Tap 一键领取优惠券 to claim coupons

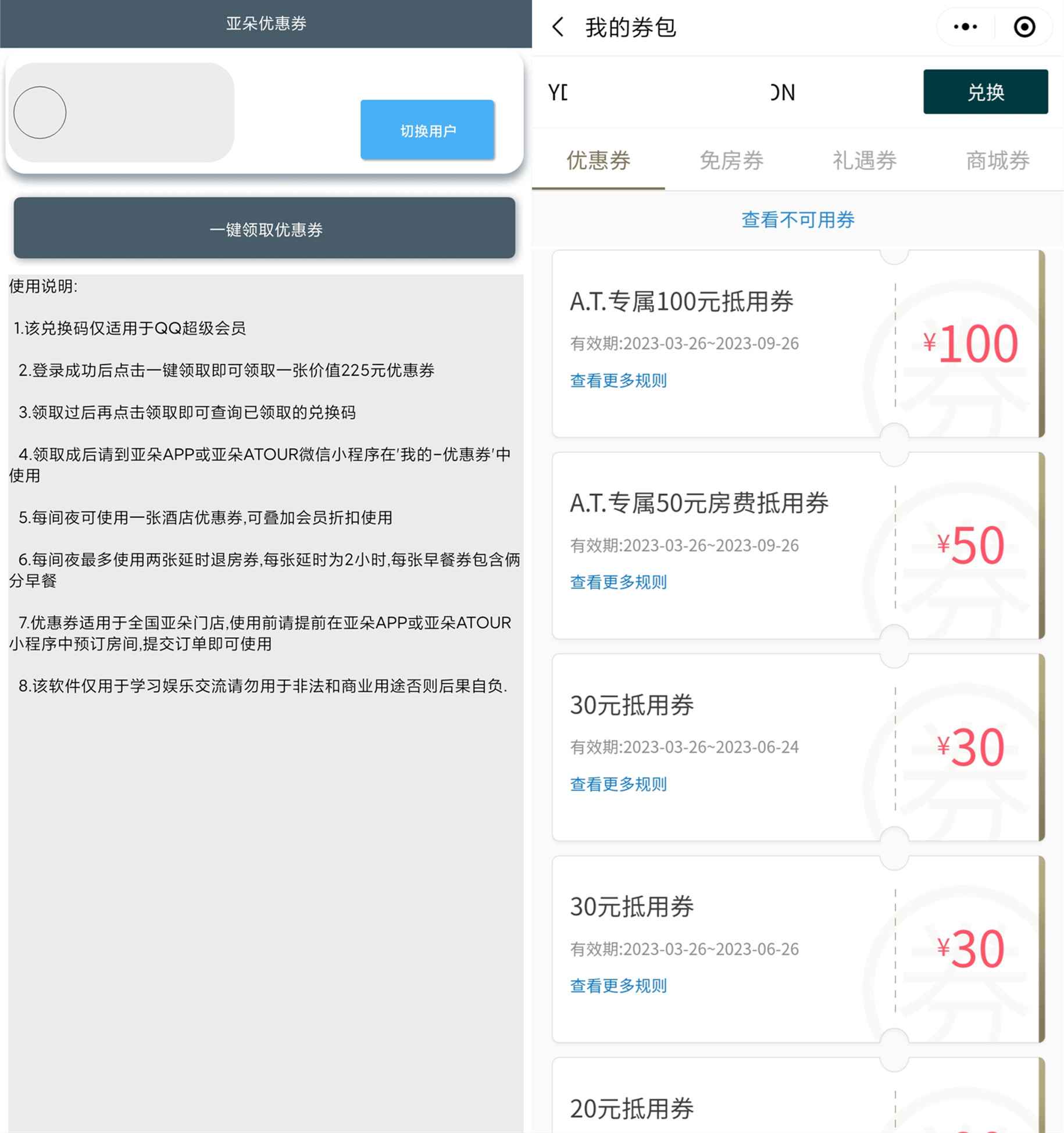coord(265,228)
